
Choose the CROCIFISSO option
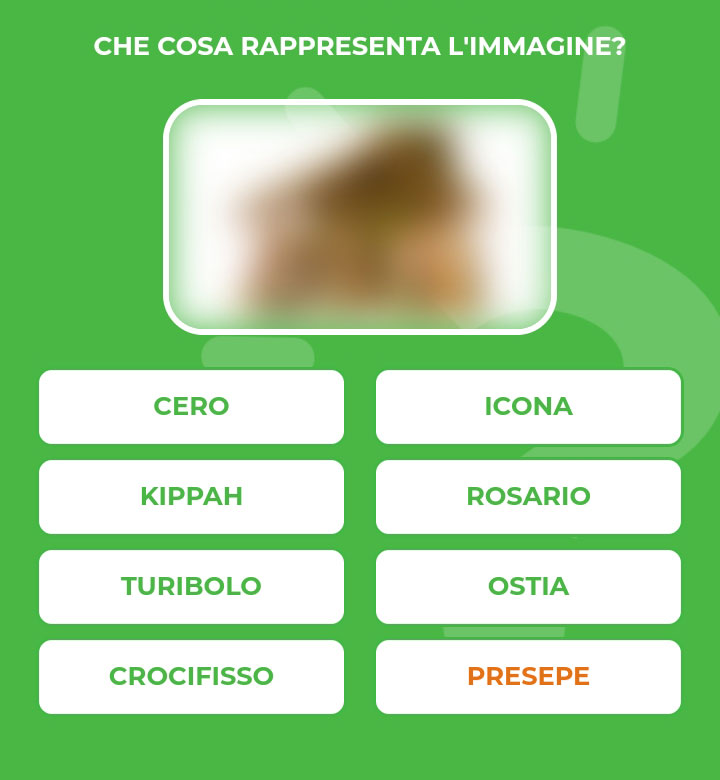point(191,677)
